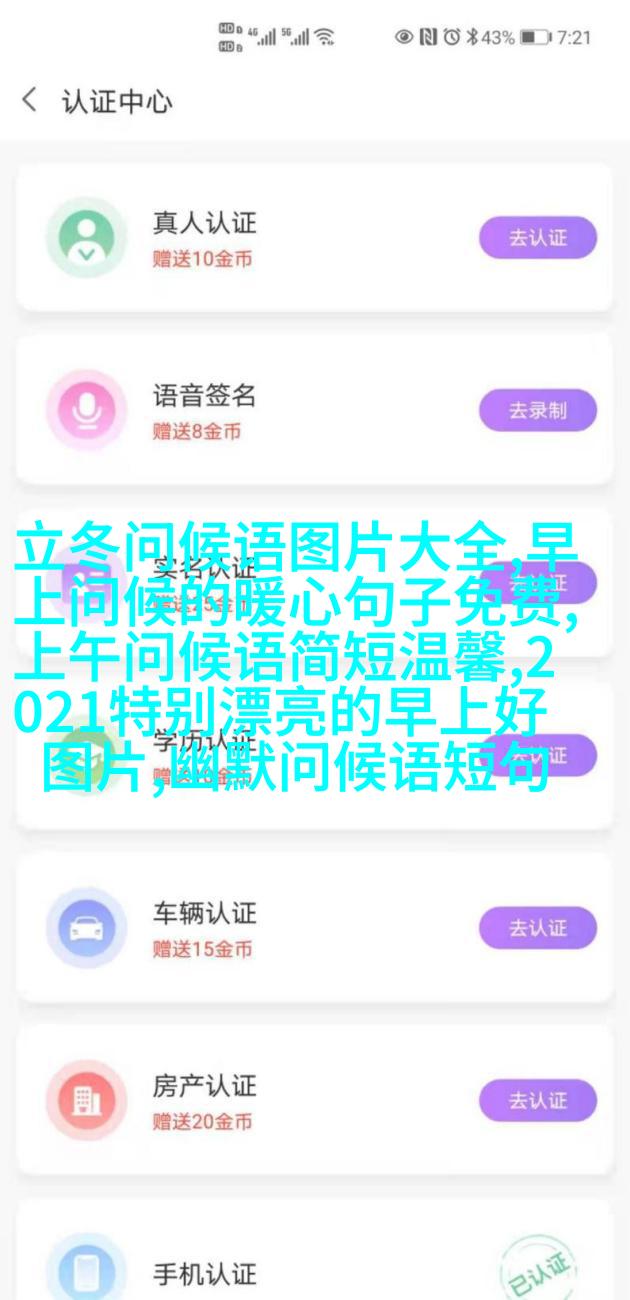Tap 去认证 for 真人认证

click(x=537, y=238)
